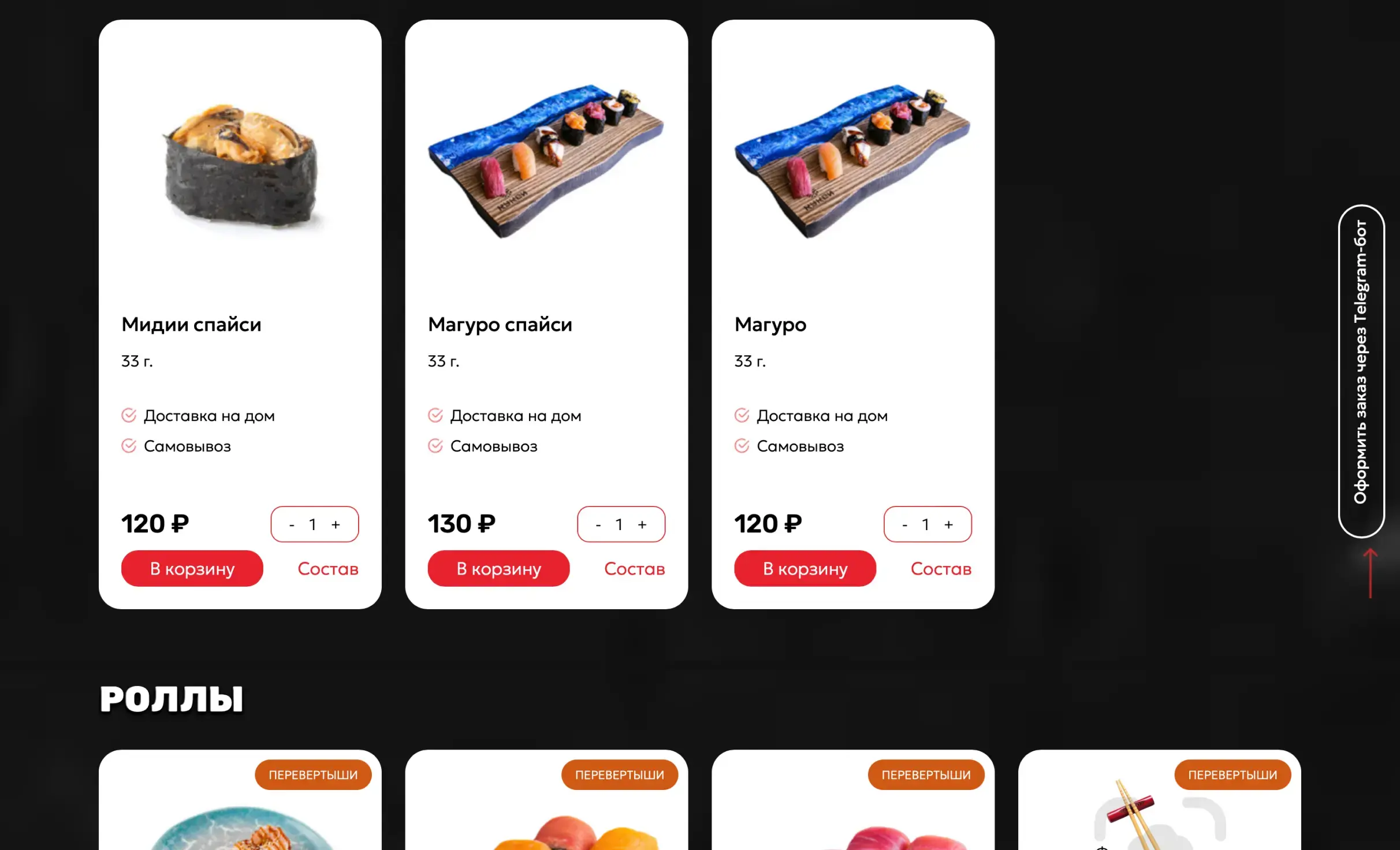Image resolution: width=1400 pixels, height=850 pixels.
Task: Tap В корзину for Магуро at 120 ₽
Action: 805,569
